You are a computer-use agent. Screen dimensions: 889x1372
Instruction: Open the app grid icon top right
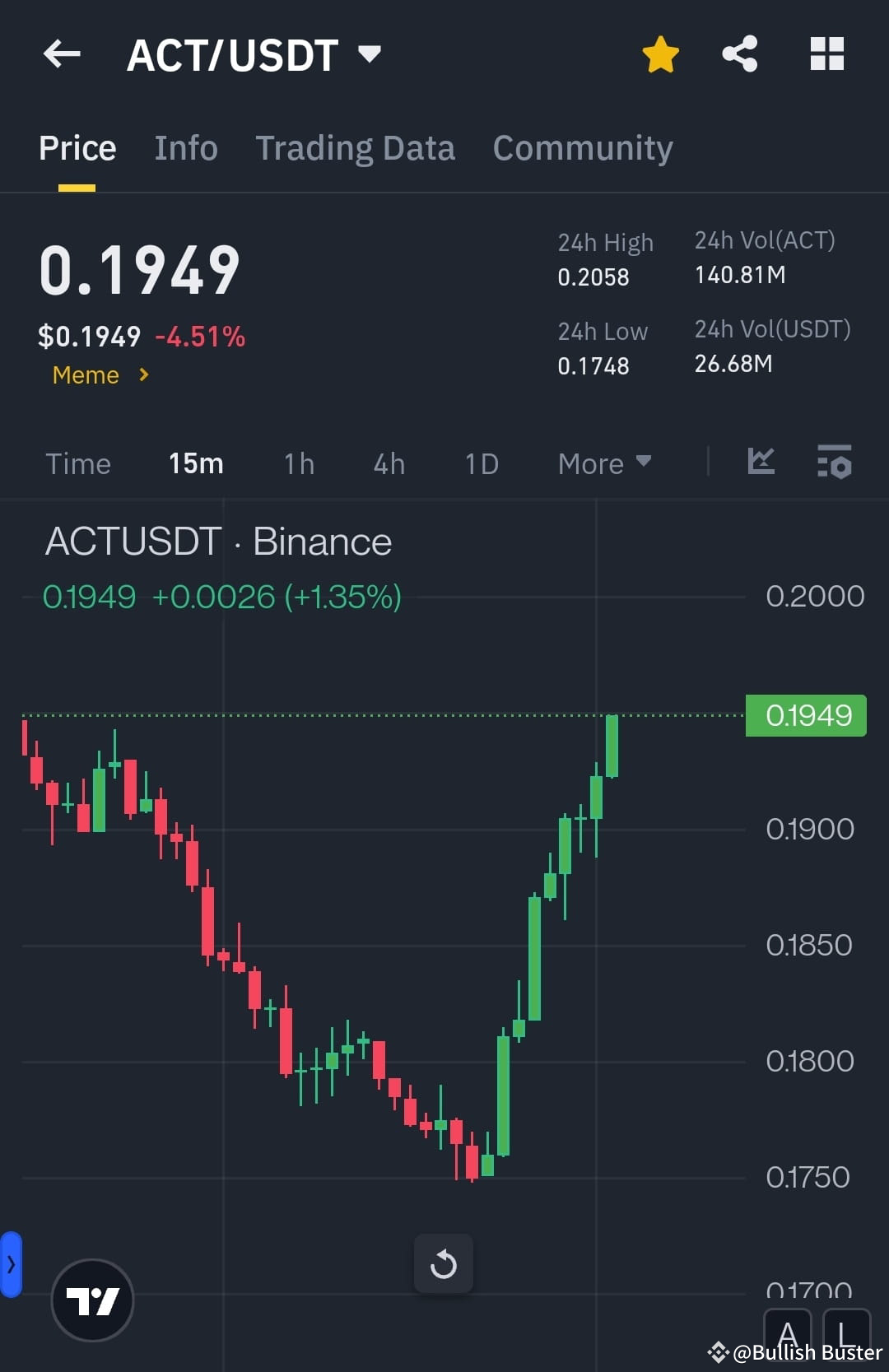[x=826, y=53]
